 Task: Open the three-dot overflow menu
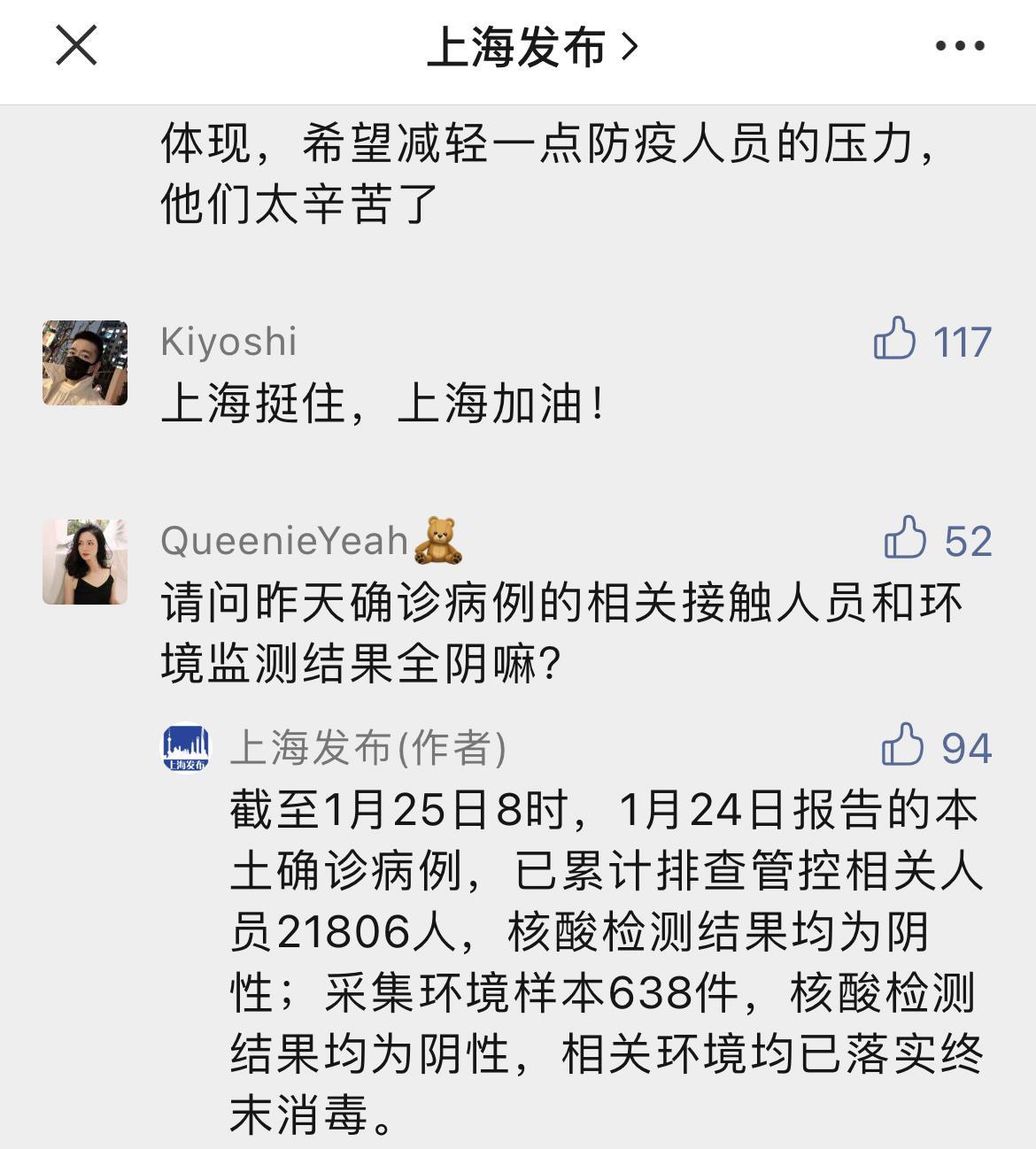(960, 46)
